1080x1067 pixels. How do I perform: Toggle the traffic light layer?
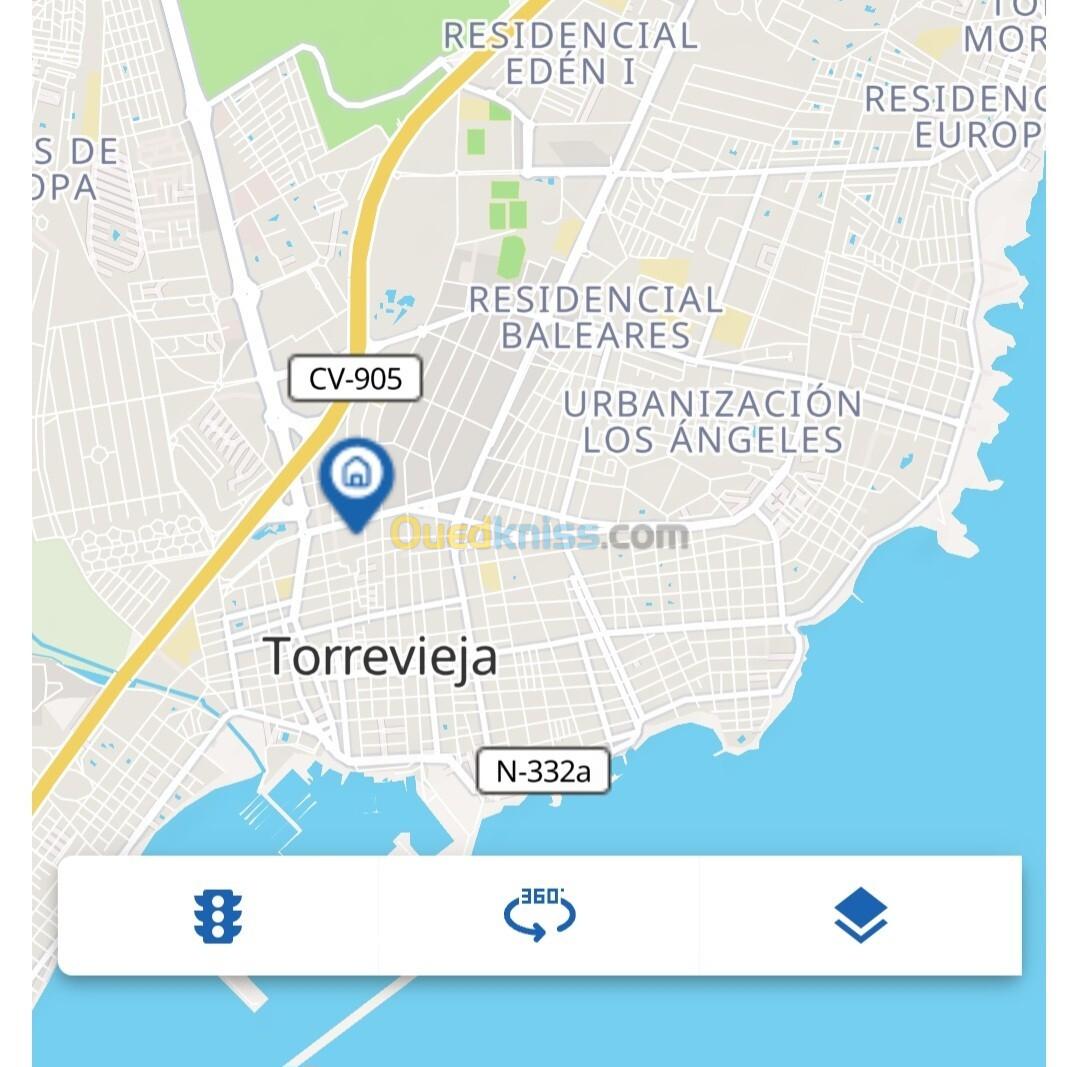click(218, 915)
